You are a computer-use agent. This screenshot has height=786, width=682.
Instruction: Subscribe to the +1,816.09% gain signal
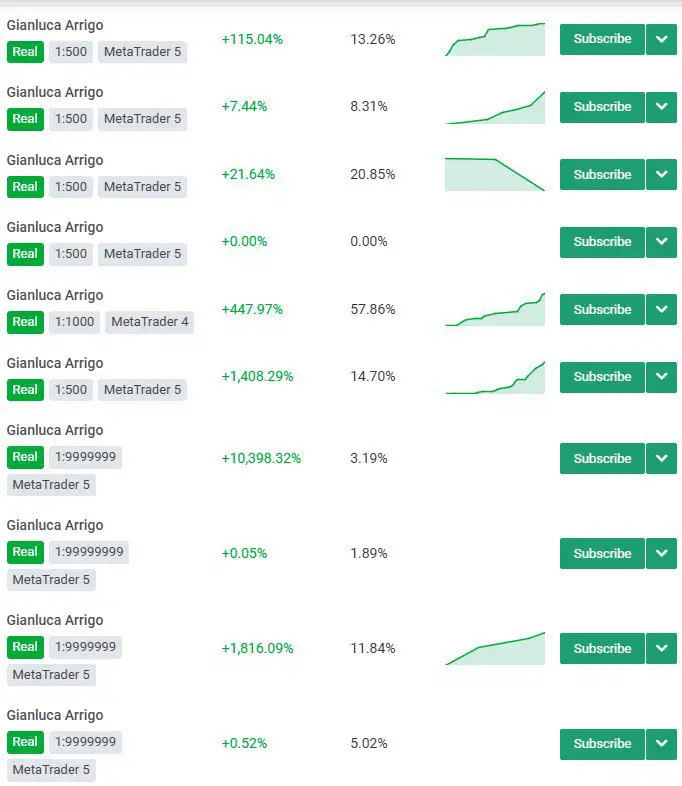click(602, 648)
